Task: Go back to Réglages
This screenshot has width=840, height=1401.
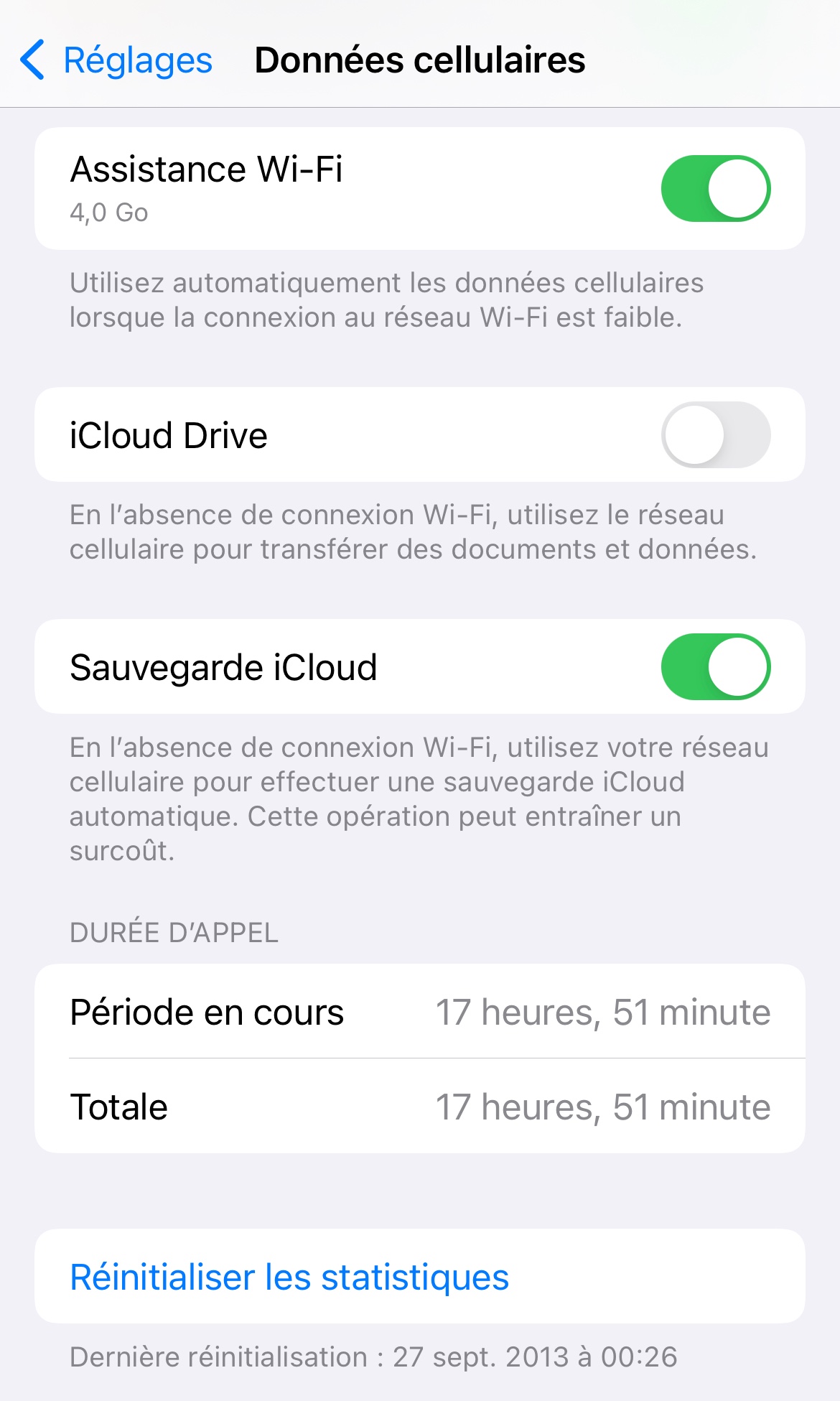Action: coord(116,60)
